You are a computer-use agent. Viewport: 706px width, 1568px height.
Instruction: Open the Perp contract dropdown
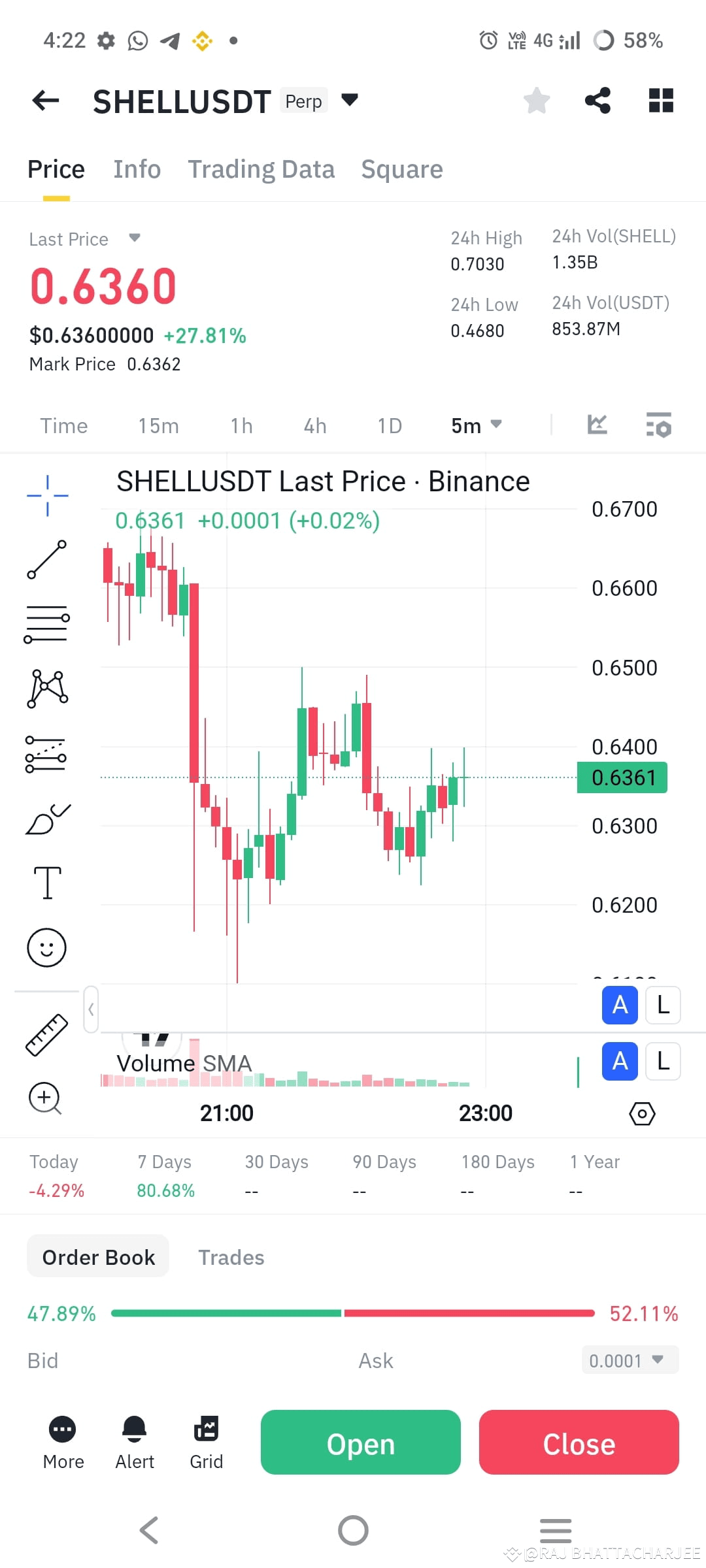[x=350, y=100]
